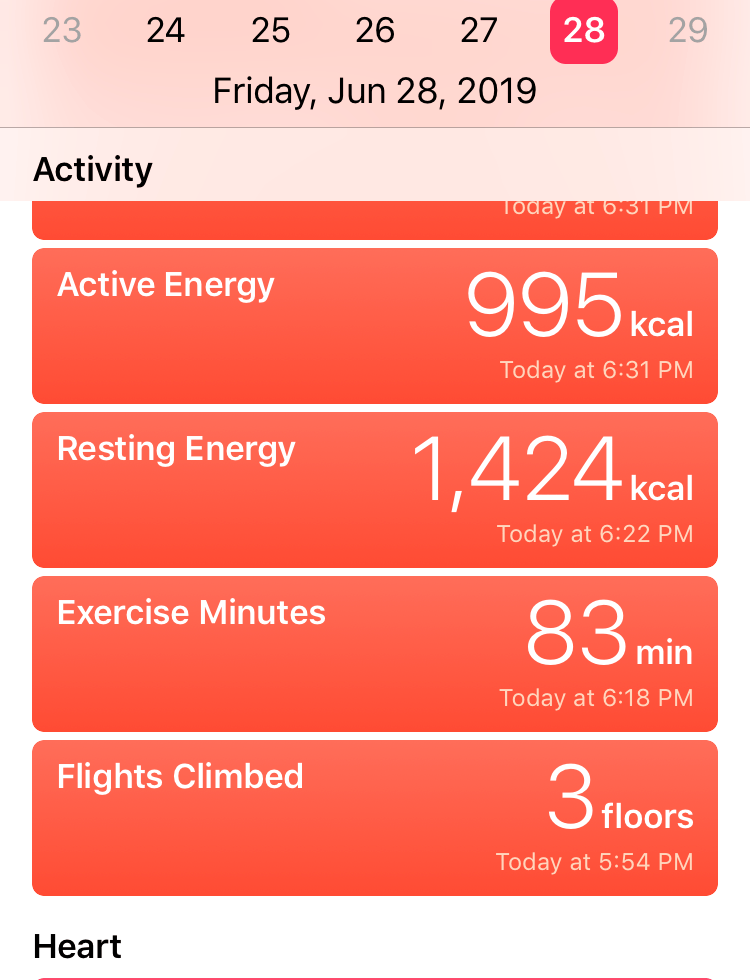Open the Flights Climbed card
750x980 pixels.
[x=375, y=818]
